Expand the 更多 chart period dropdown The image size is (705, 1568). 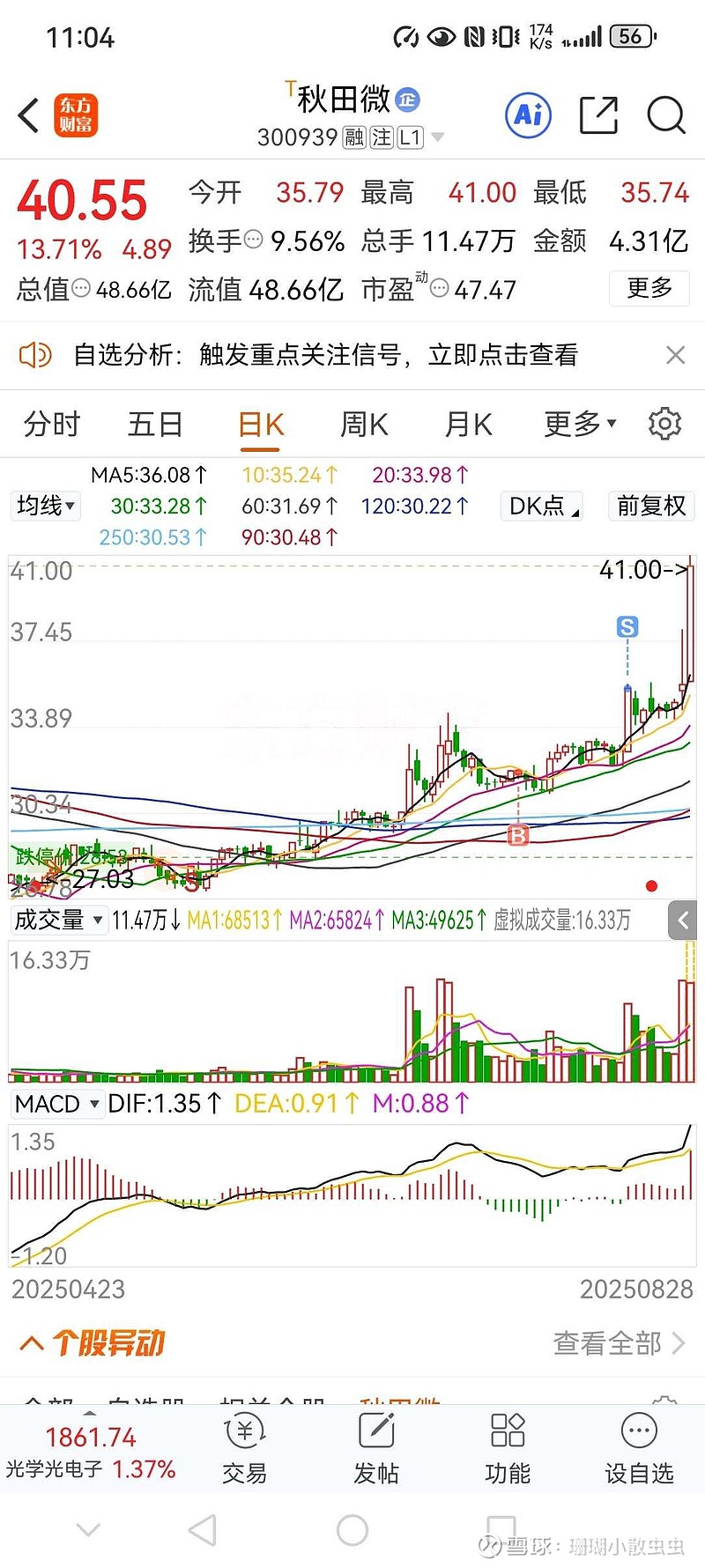pyautogui.click(x=579, y=425)
